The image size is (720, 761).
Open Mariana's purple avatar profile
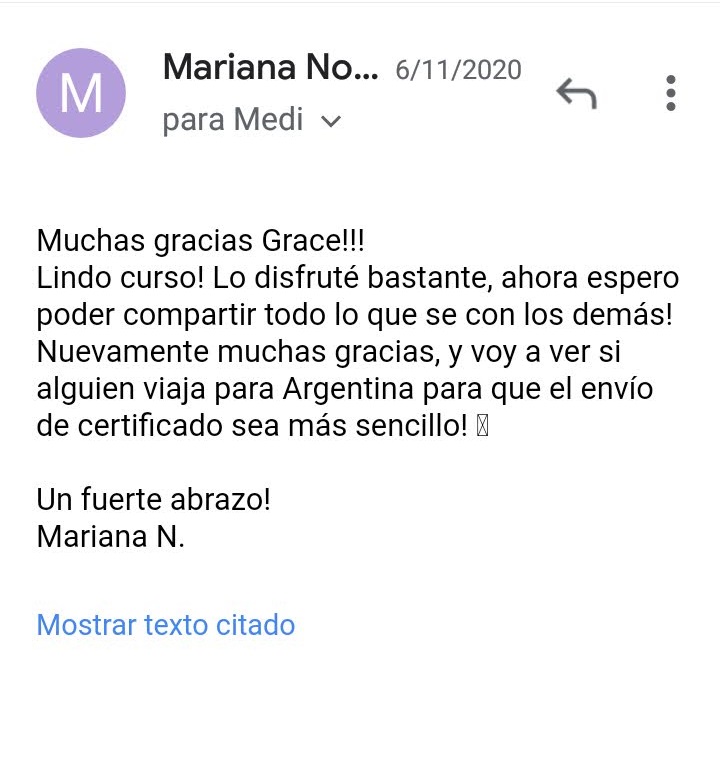81,93
